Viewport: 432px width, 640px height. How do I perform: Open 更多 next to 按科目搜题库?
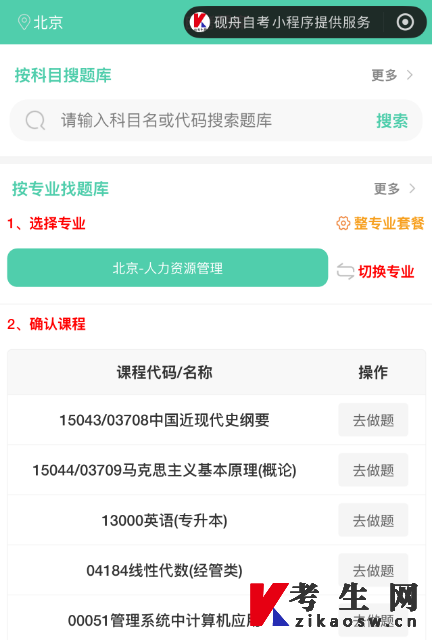pos(392,75)
